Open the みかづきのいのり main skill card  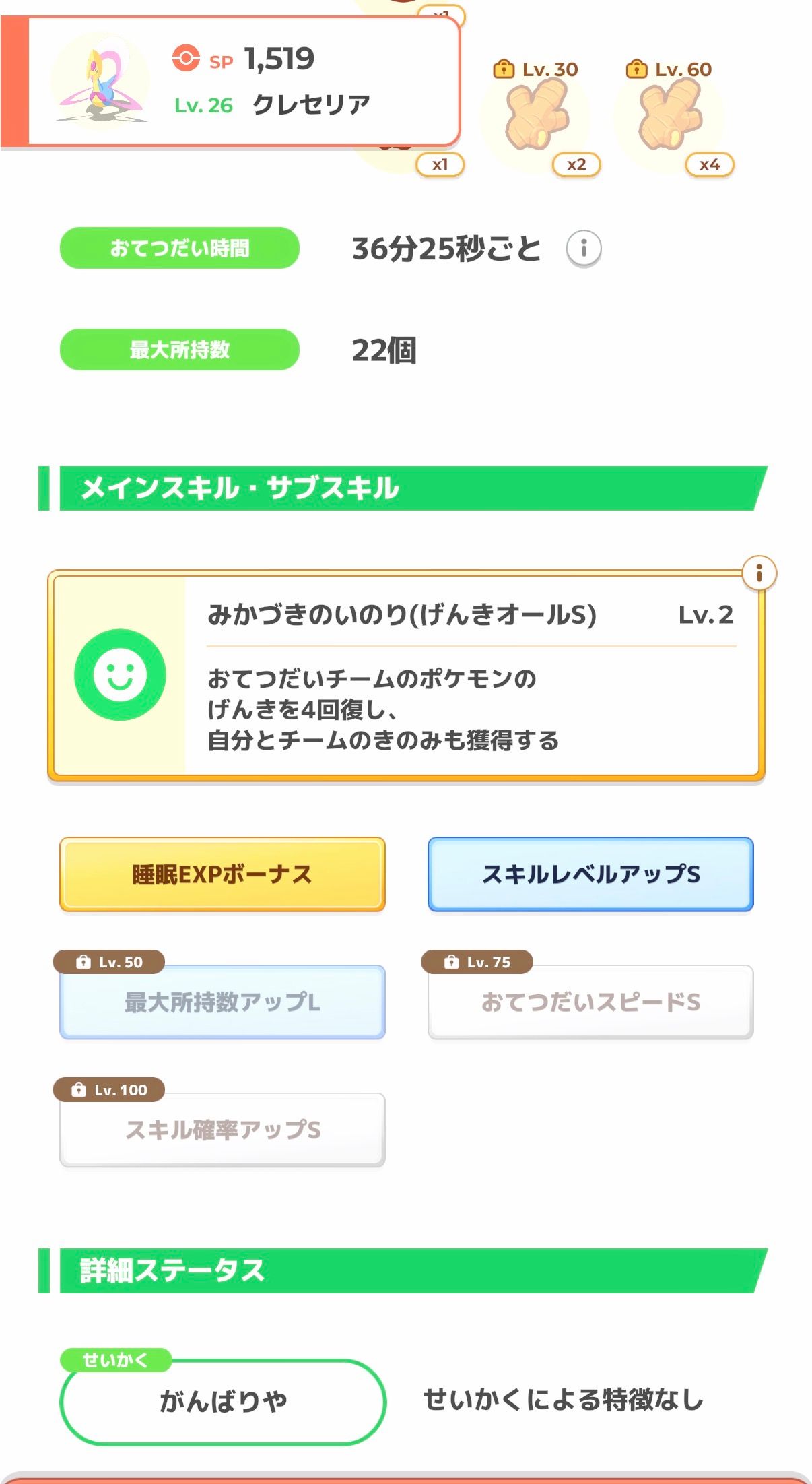point(405,676)
